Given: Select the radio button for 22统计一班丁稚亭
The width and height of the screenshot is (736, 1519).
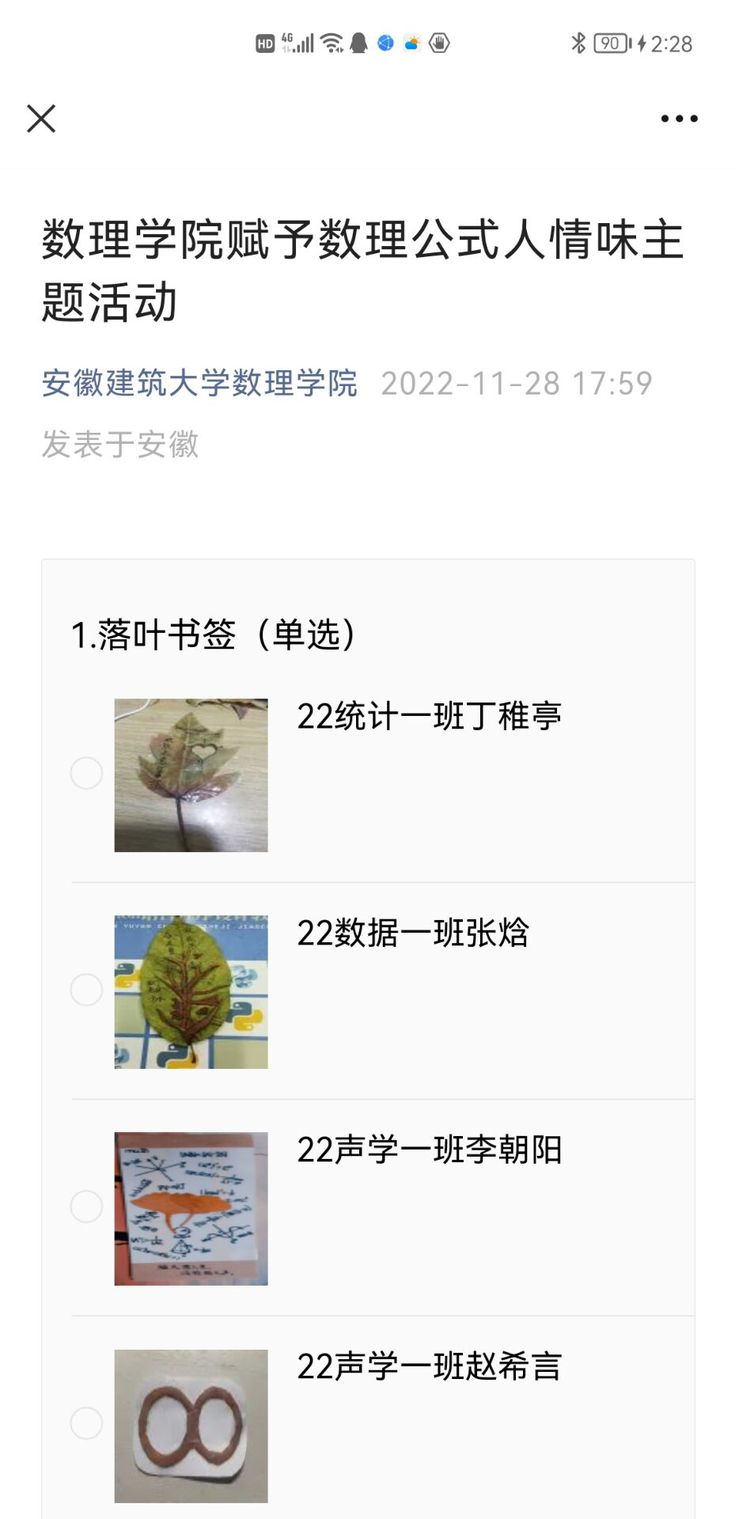Looking at the screenshot, I should point(86,773).
